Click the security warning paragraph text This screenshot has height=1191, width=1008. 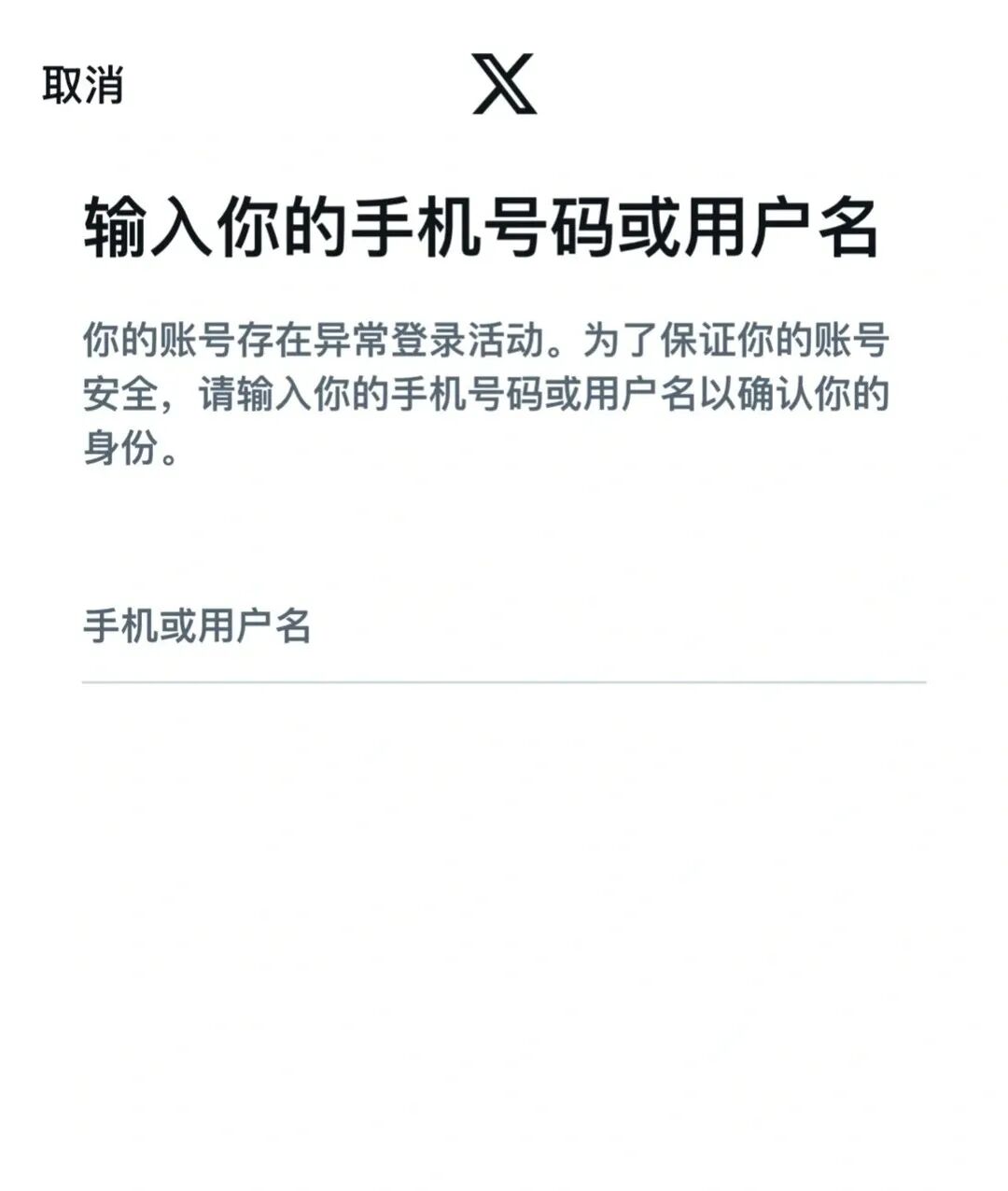485,392
